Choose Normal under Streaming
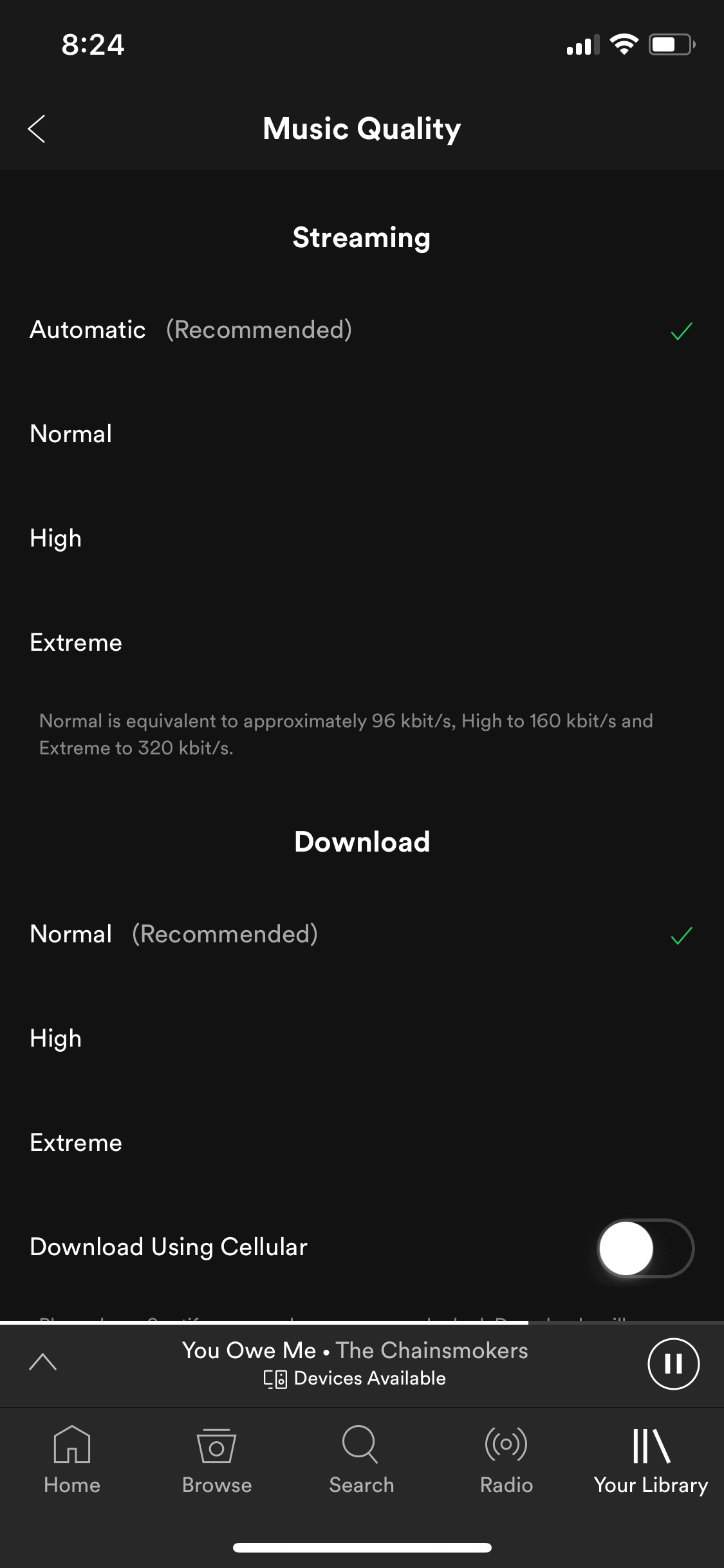This screenshot has width=724, height=1568. coord(362,434)
